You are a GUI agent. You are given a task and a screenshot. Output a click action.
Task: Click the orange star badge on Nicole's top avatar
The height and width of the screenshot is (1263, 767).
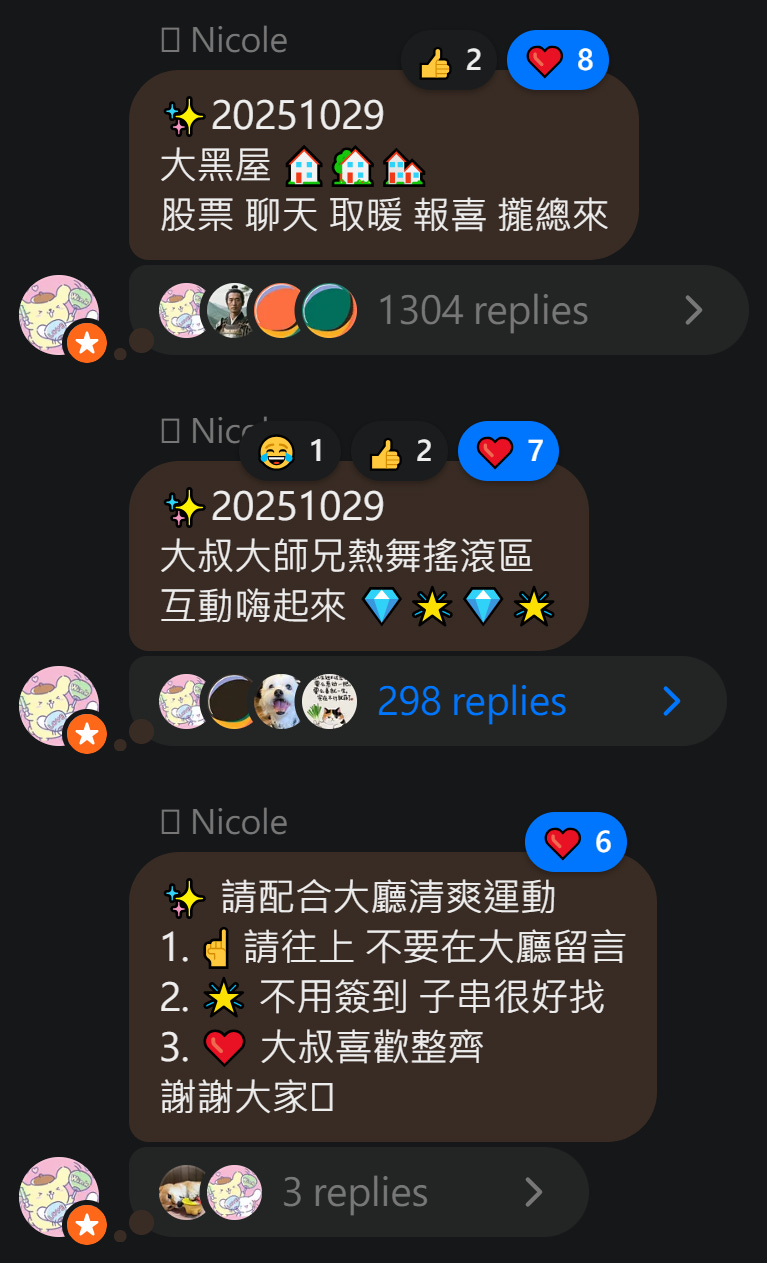(x=87, y=343)
